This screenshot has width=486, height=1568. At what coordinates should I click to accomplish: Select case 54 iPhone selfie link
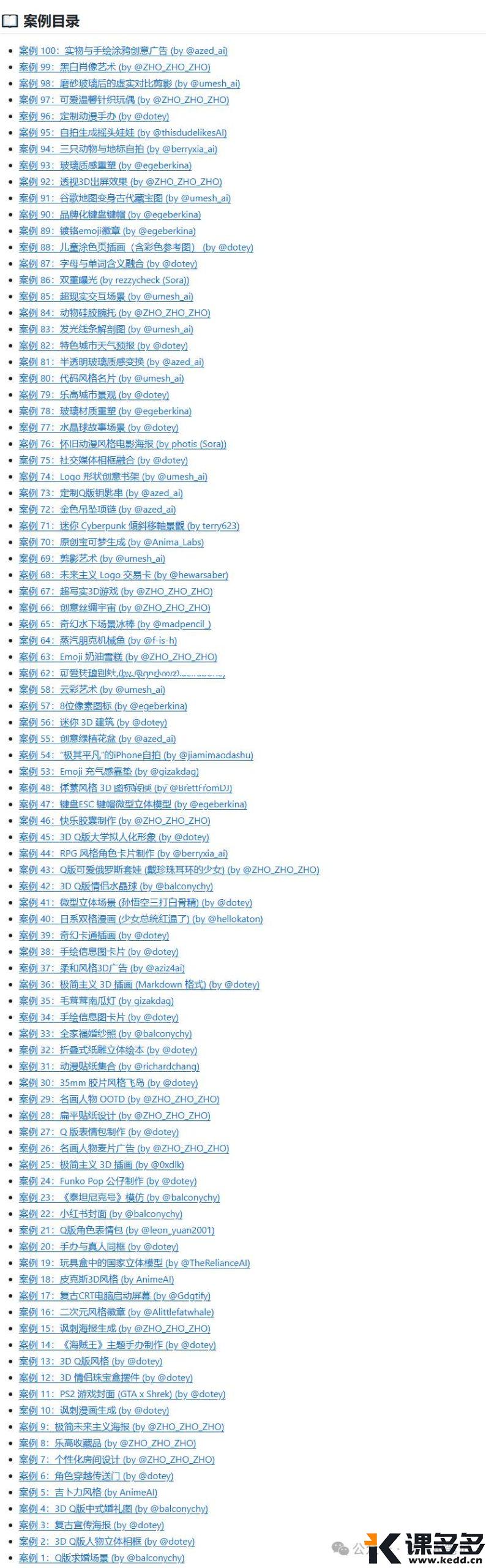(x=136, y=755)
